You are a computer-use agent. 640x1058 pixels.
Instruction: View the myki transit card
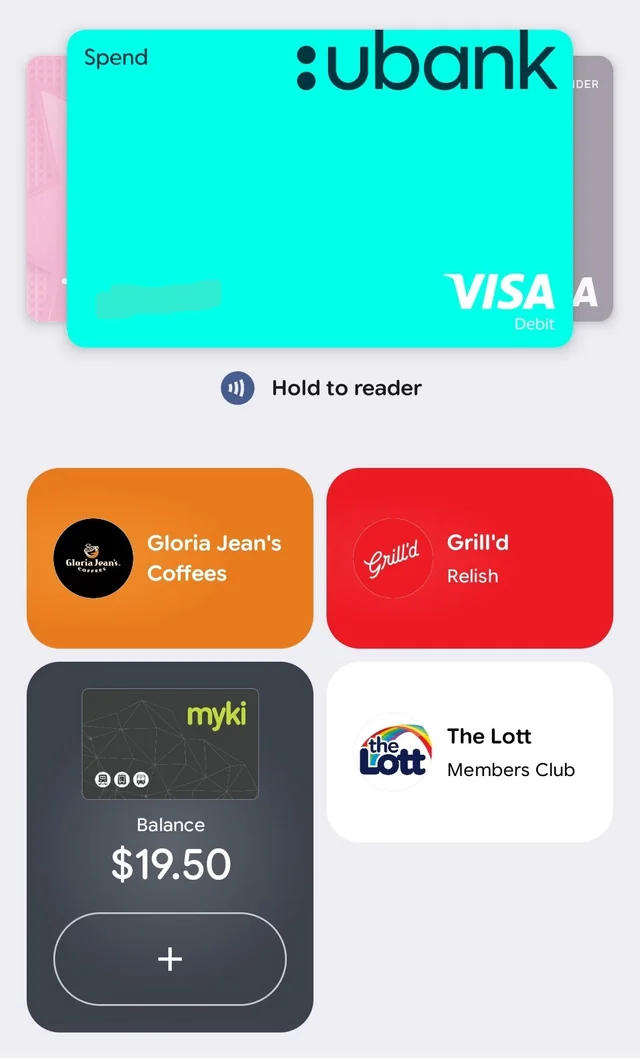(170, 744)
